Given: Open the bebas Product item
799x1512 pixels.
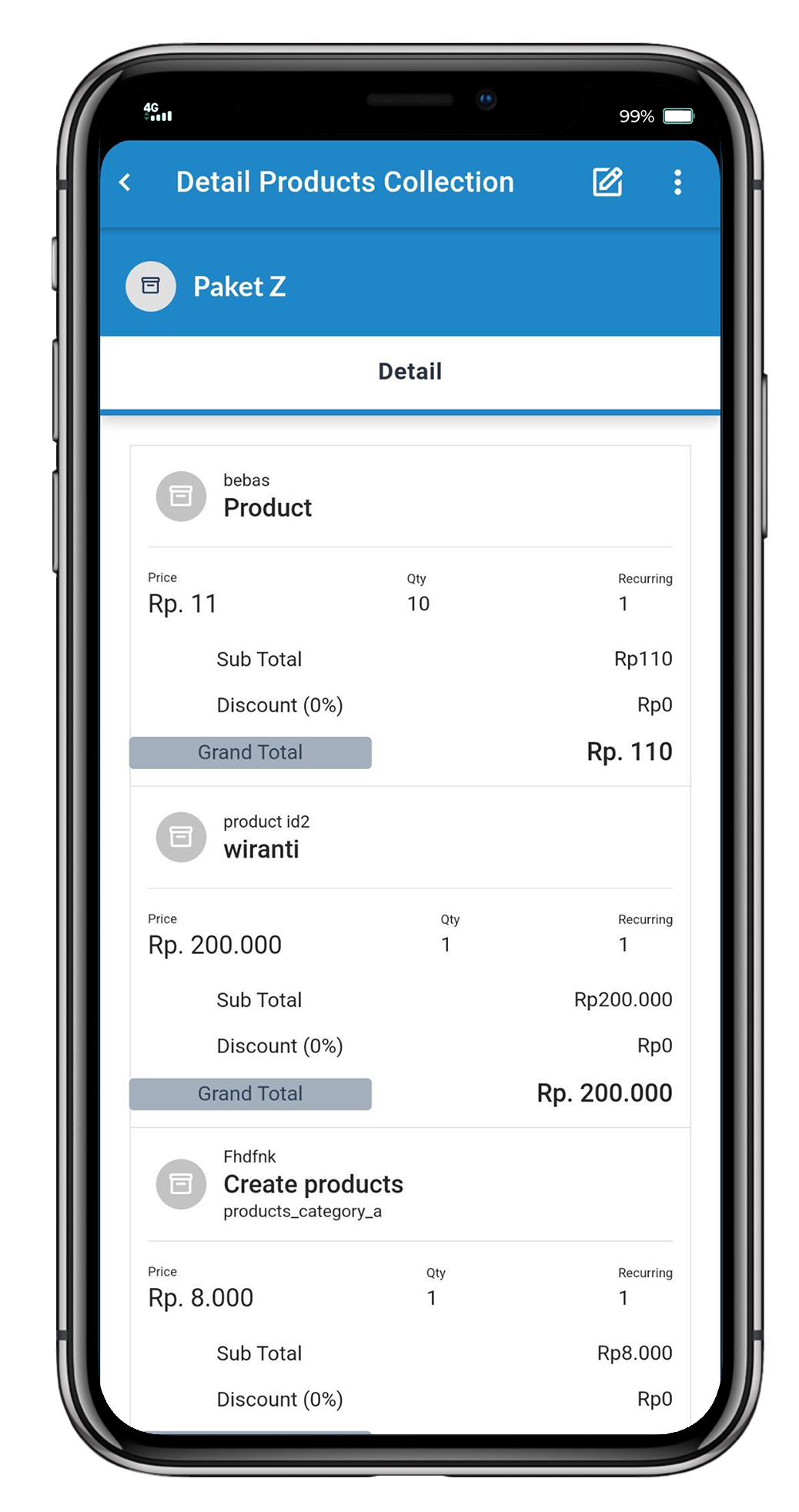Looking at the screenshot, I should coord(267,497).
